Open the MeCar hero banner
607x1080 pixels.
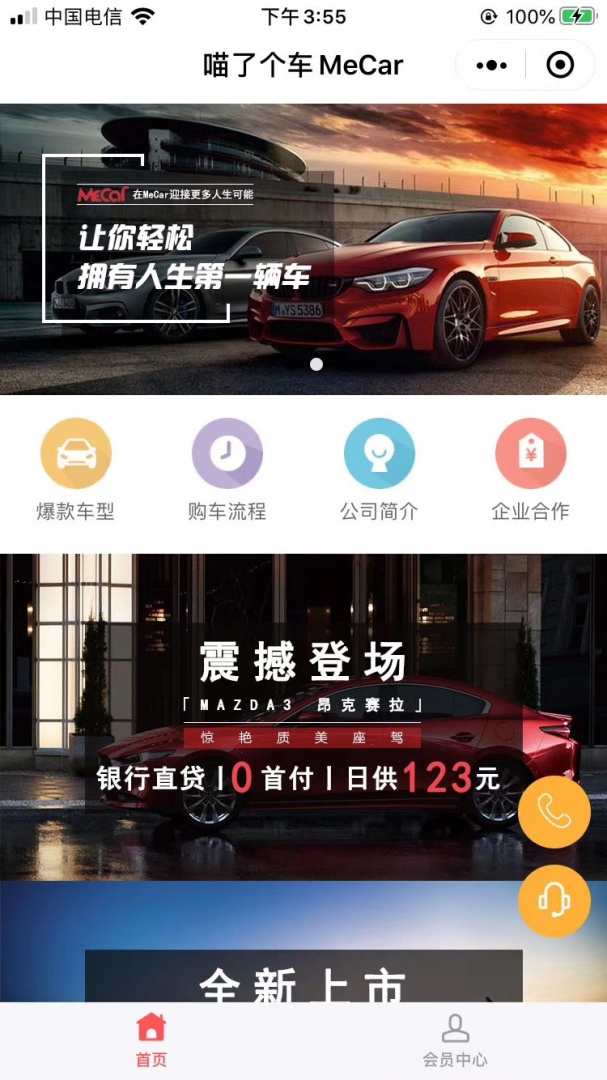pos(303,250)
